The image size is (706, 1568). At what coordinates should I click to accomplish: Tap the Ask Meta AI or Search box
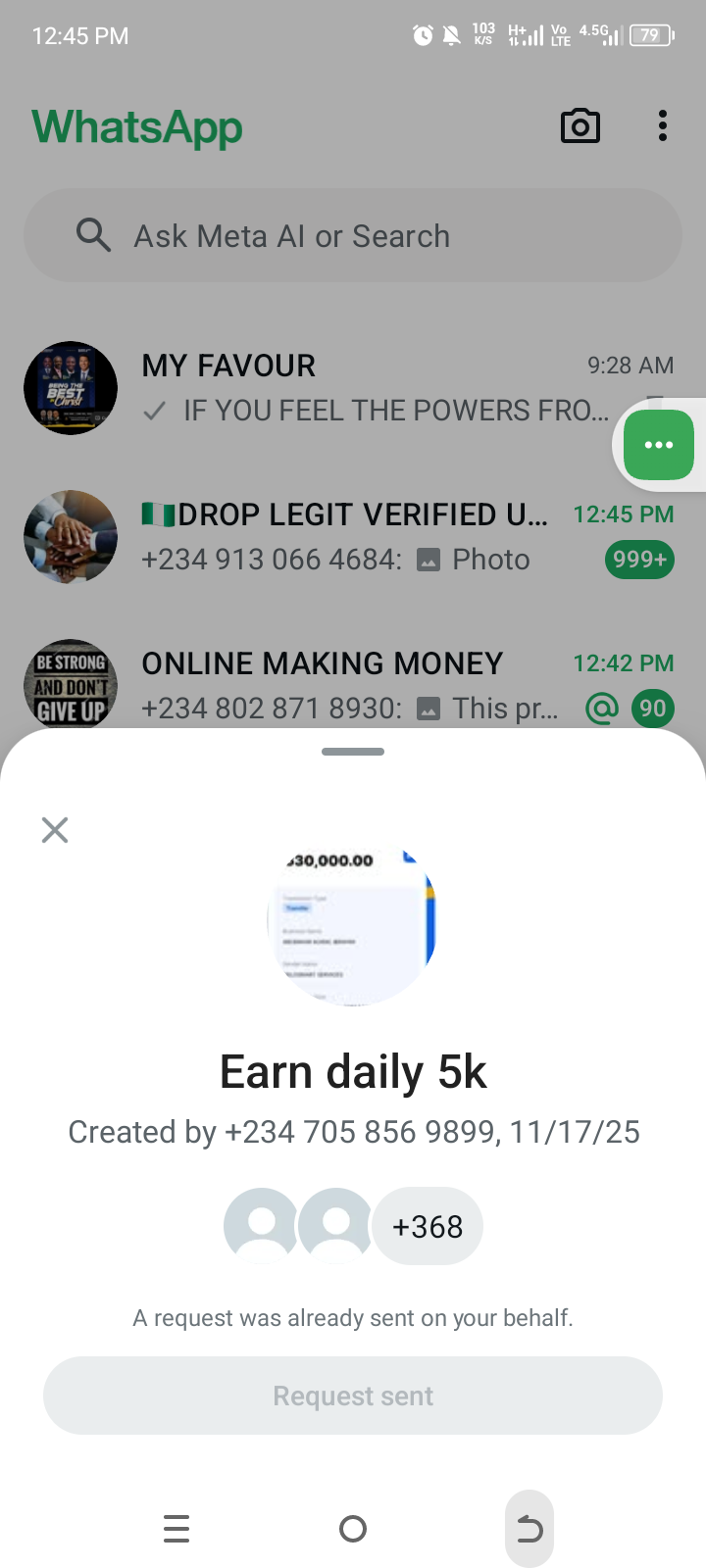pyautogui.click(x=353, y=236)
